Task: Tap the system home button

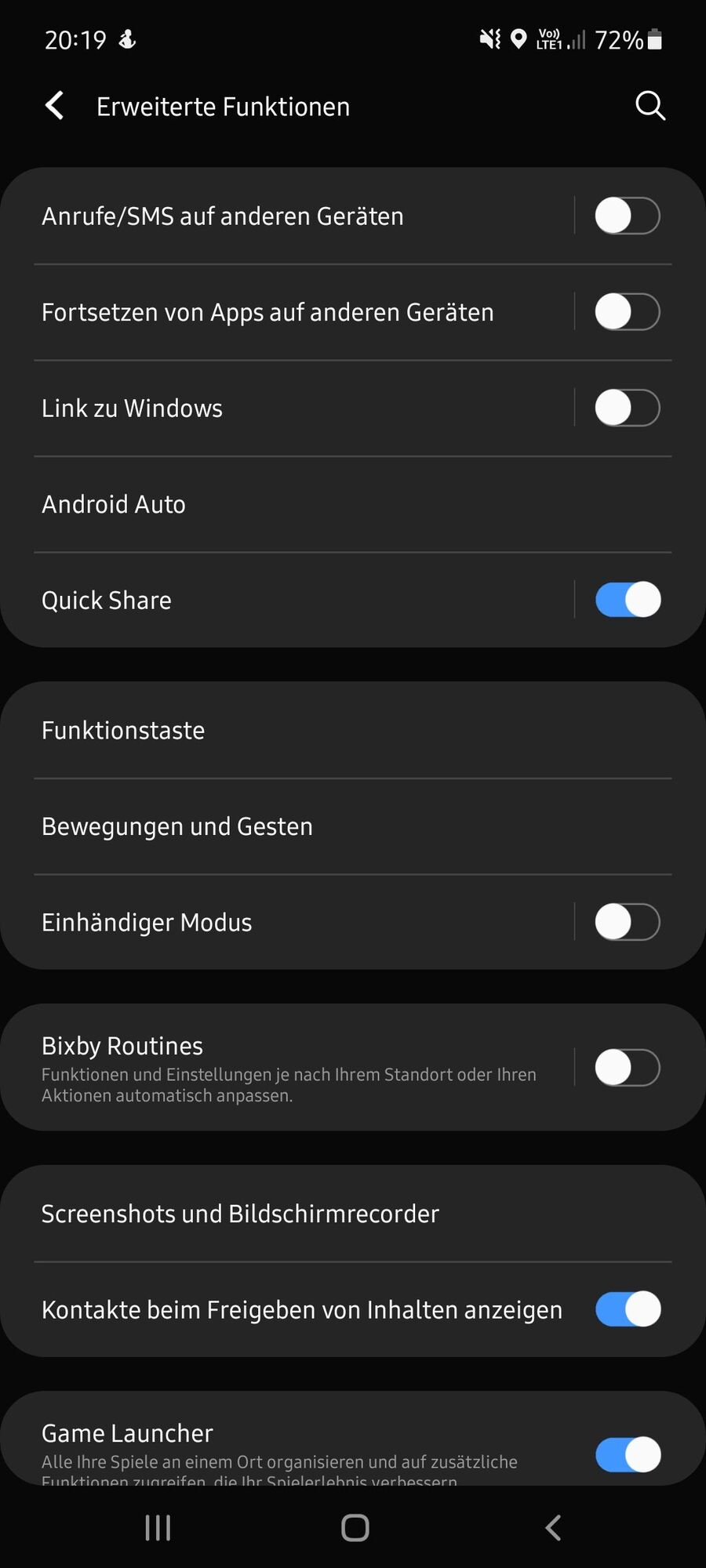Action: coord(355,1527)
